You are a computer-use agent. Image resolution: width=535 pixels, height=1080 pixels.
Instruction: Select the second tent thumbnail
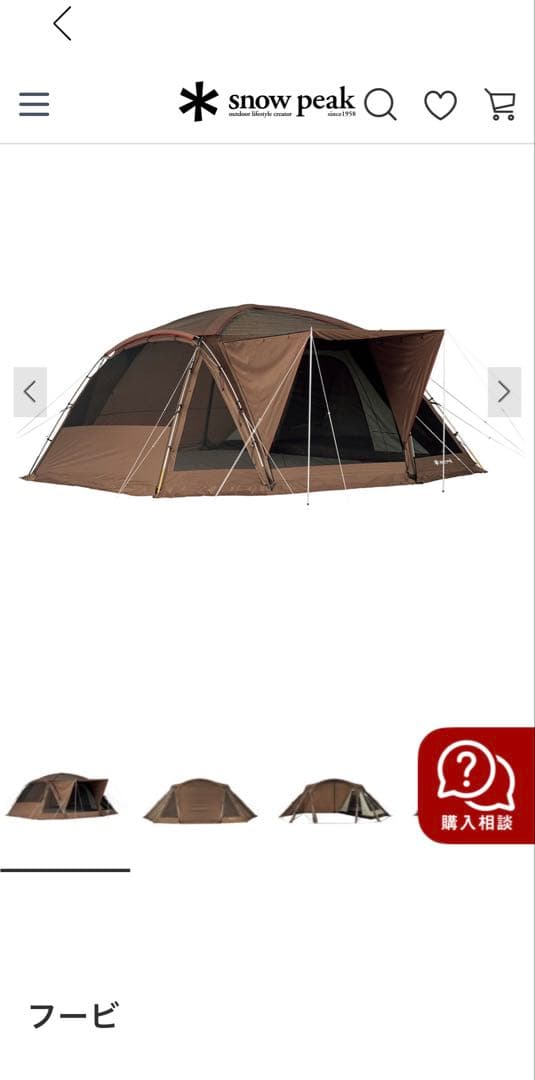click(200, 800)
